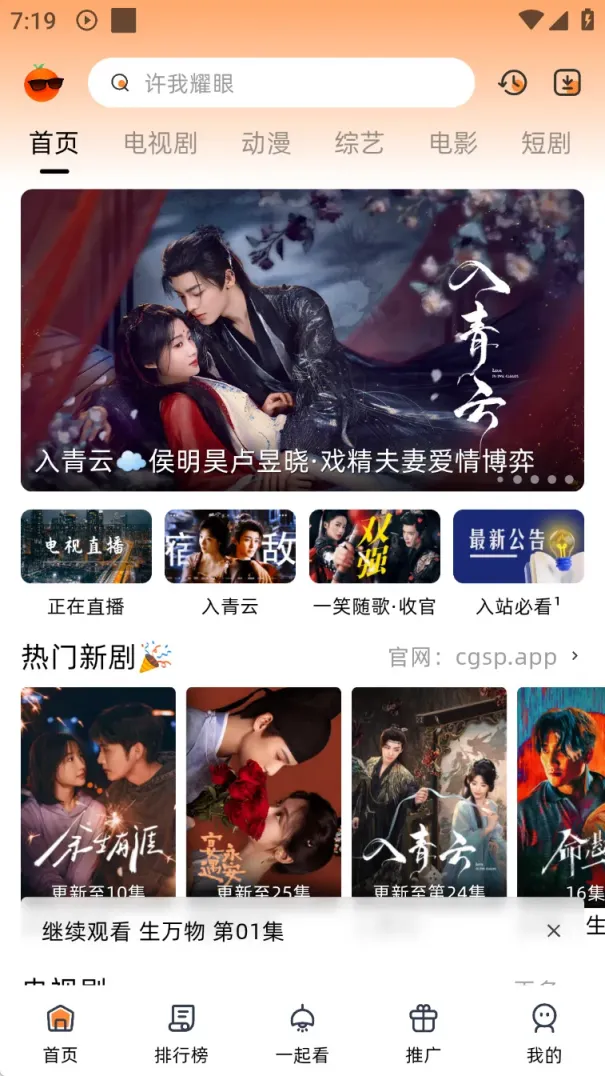This screenshot has width=605, height=1076.
Task: Switch to the 动漫 top tab
Action: pos(266,143)
